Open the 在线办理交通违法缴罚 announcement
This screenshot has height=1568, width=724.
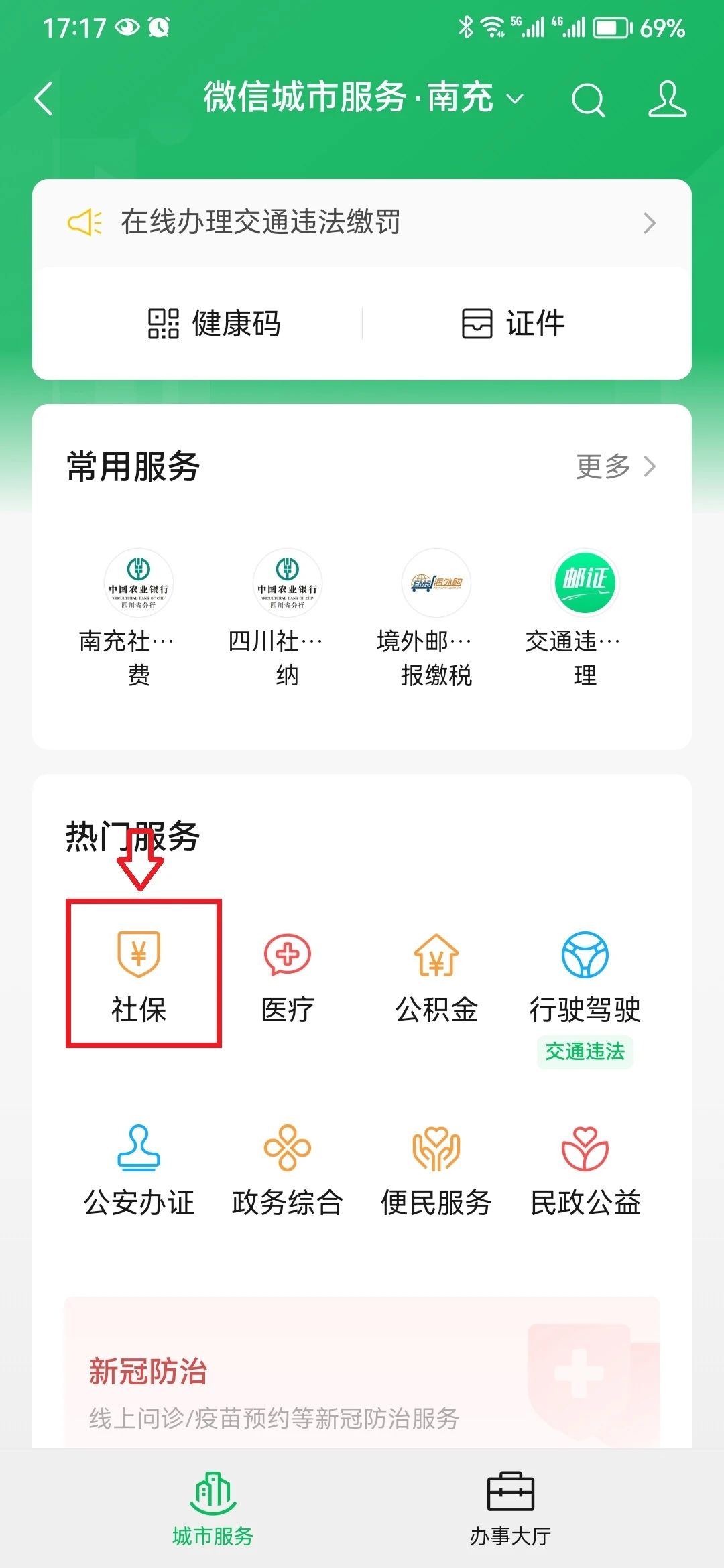[362, 222]
